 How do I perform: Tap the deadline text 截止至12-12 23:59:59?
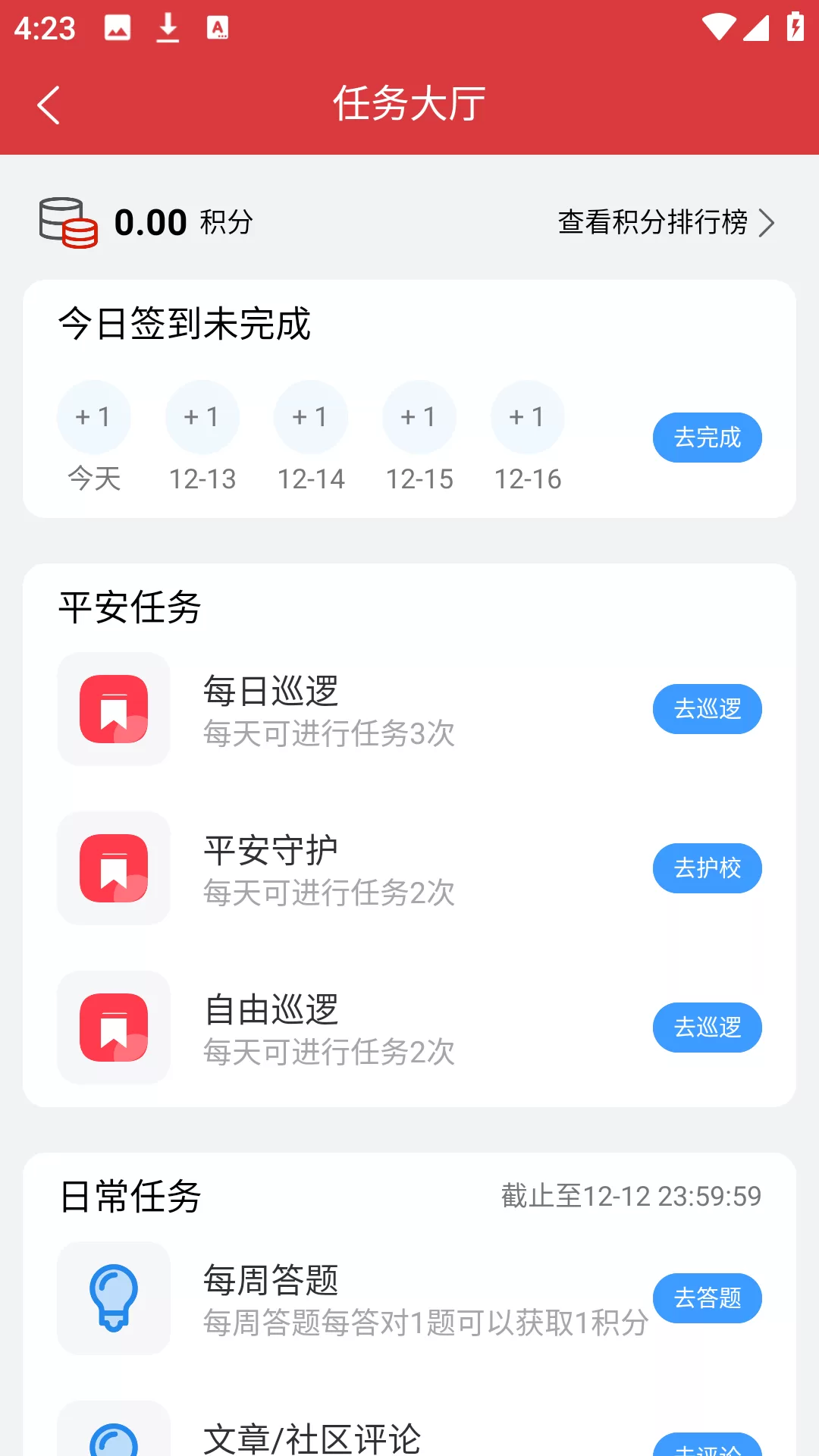[629, 1196]
